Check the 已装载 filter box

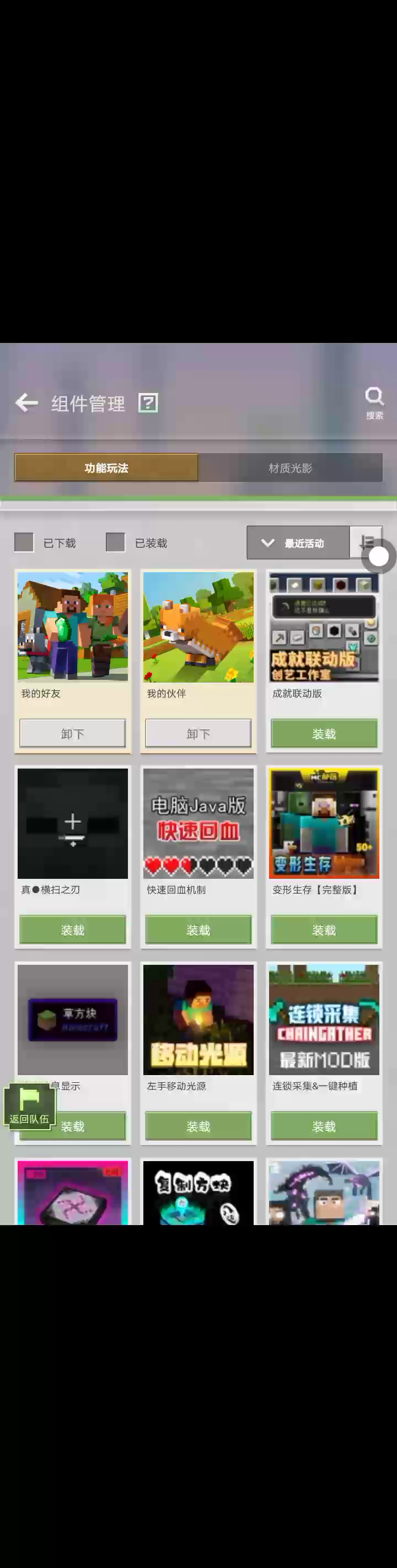coord(116,542)
